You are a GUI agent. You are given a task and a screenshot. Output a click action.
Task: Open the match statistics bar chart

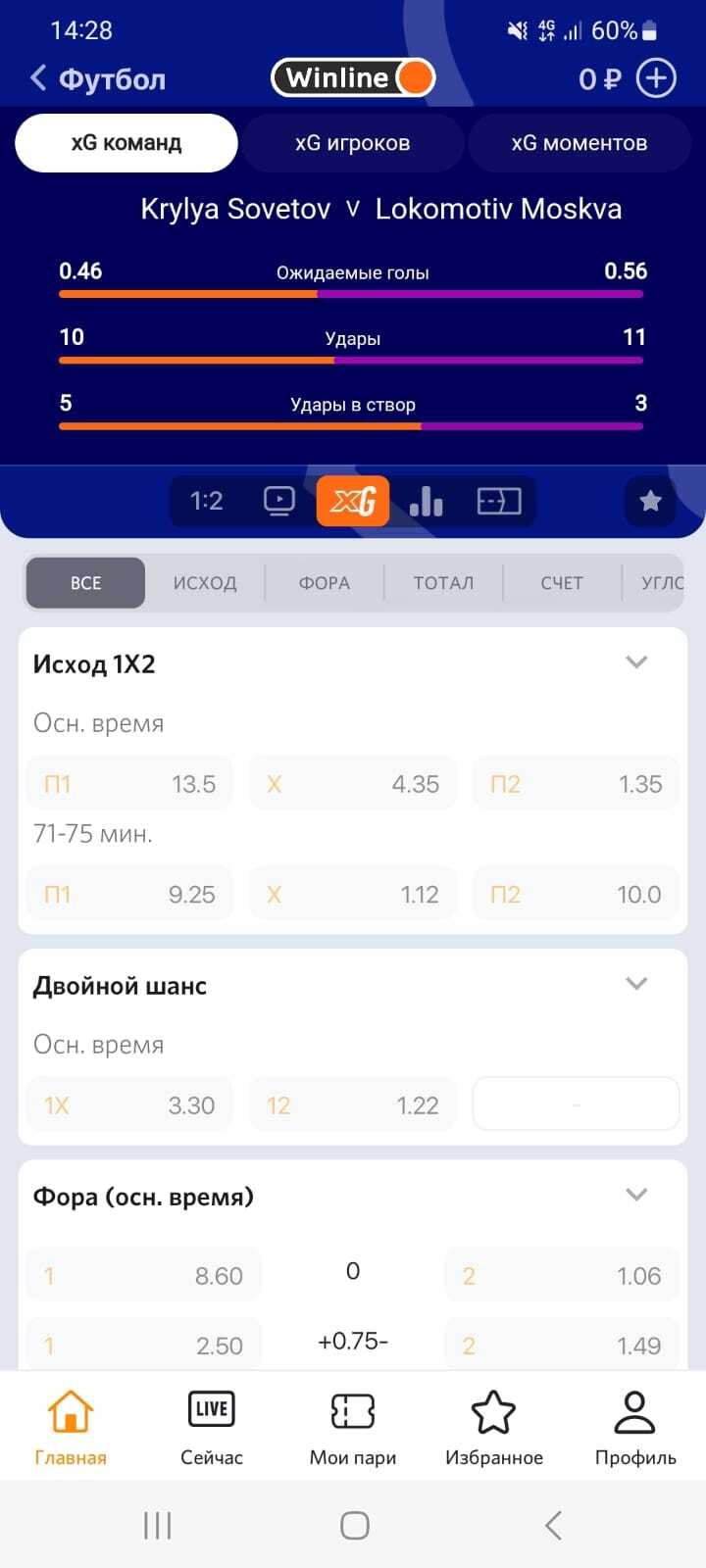pyautogui.click(x=426, y=501)
